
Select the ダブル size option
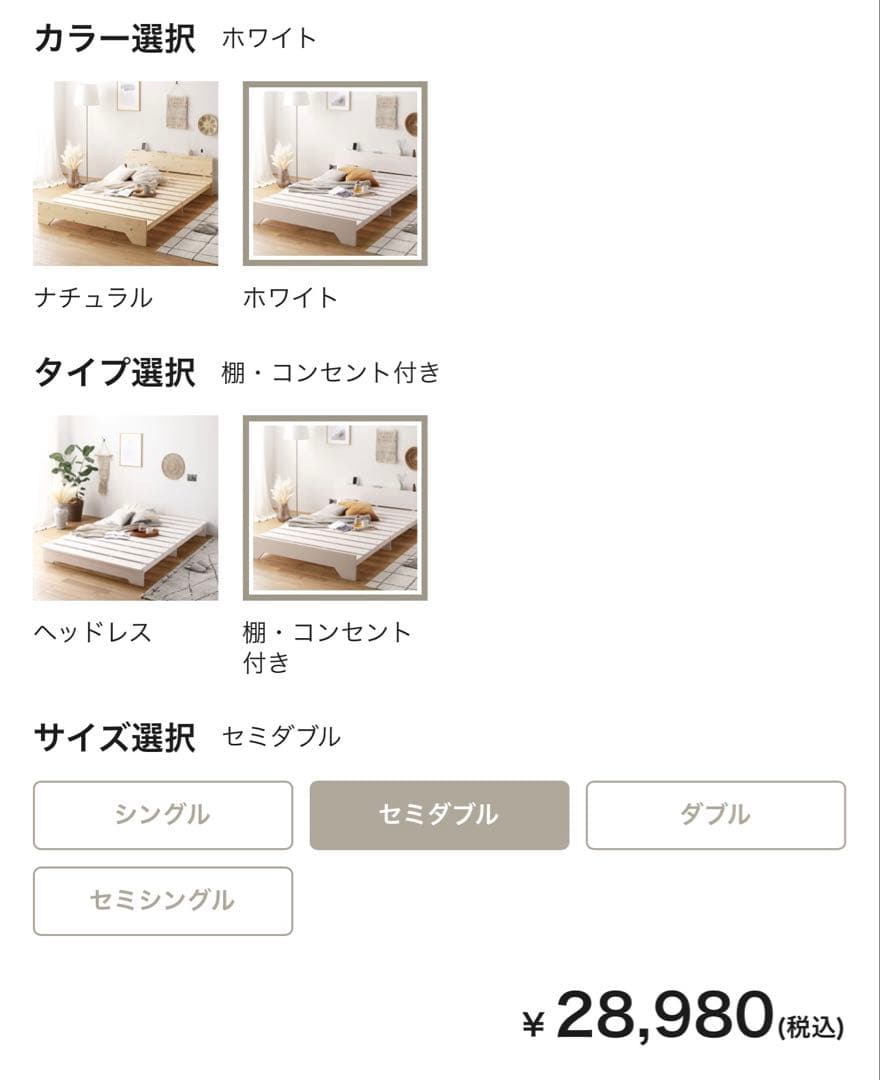coord(717,816)
